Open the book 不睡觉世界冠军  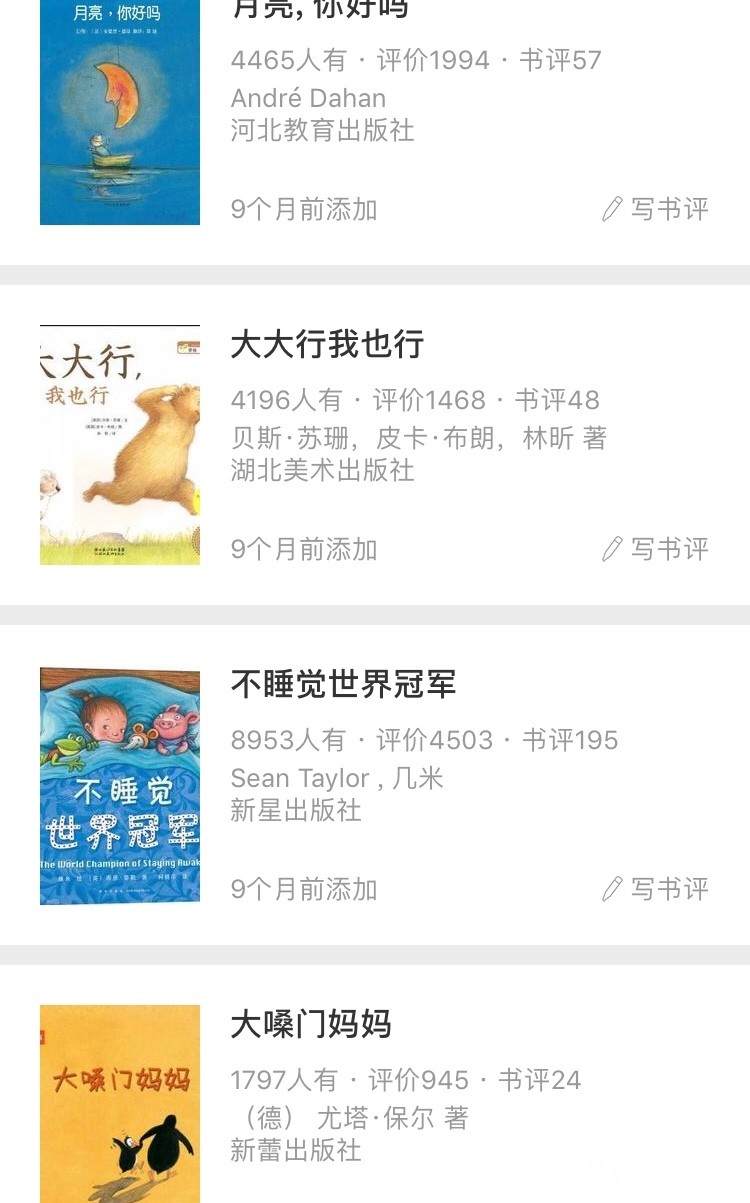click(343, 685)
